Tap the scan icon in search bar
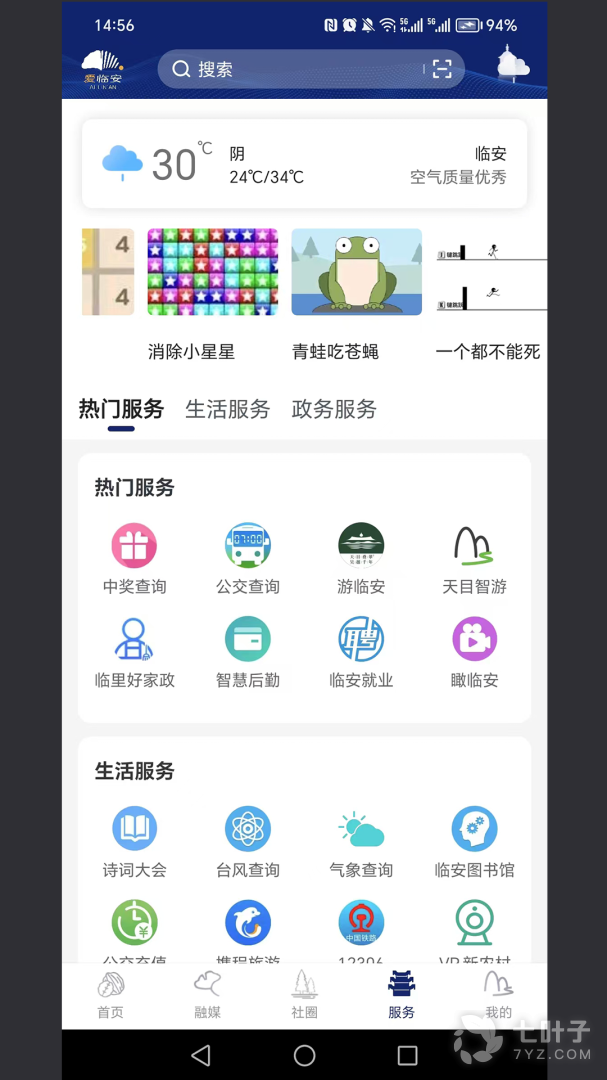 tap(442, 69)
